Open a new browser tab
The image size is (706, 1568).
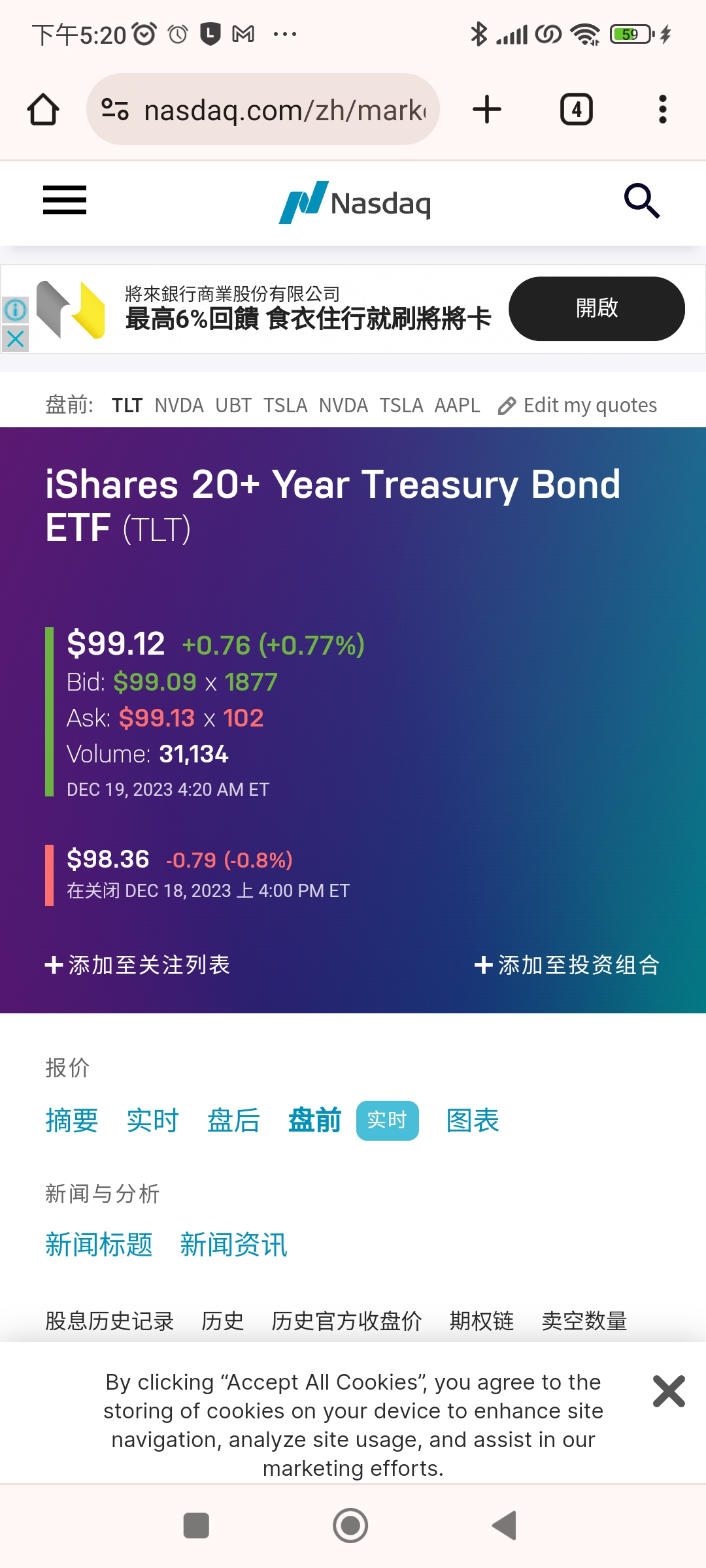click(x=487, y=110)
